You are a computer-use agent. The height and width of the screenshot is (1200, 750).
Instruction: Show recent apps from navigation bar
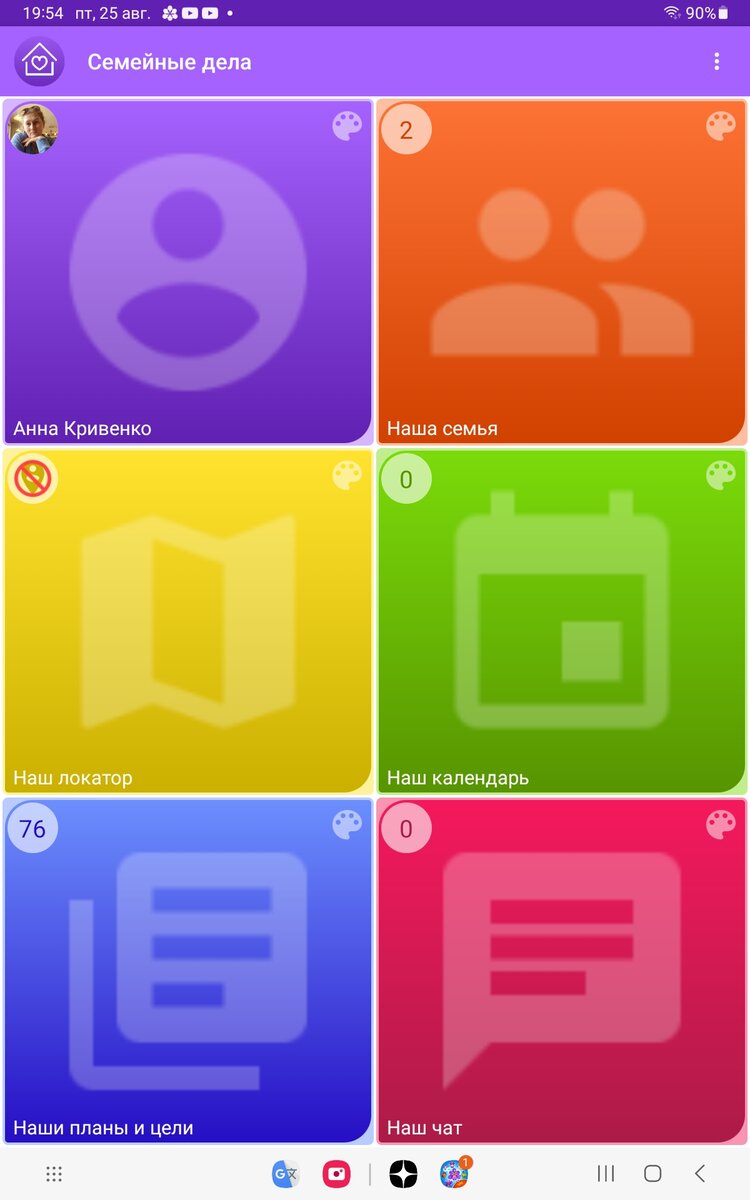pyautogui.click(x=605, y=1174)
